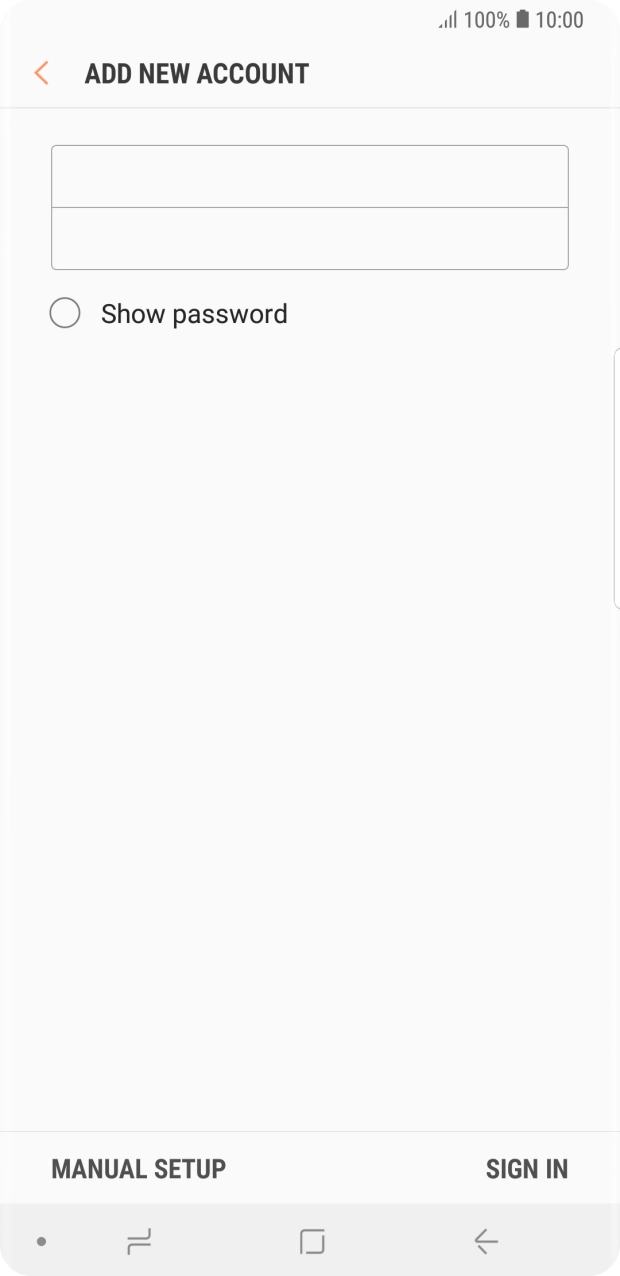Enable the Show password option
This screenshot has width=620, height=1276.
pos(65,314)
